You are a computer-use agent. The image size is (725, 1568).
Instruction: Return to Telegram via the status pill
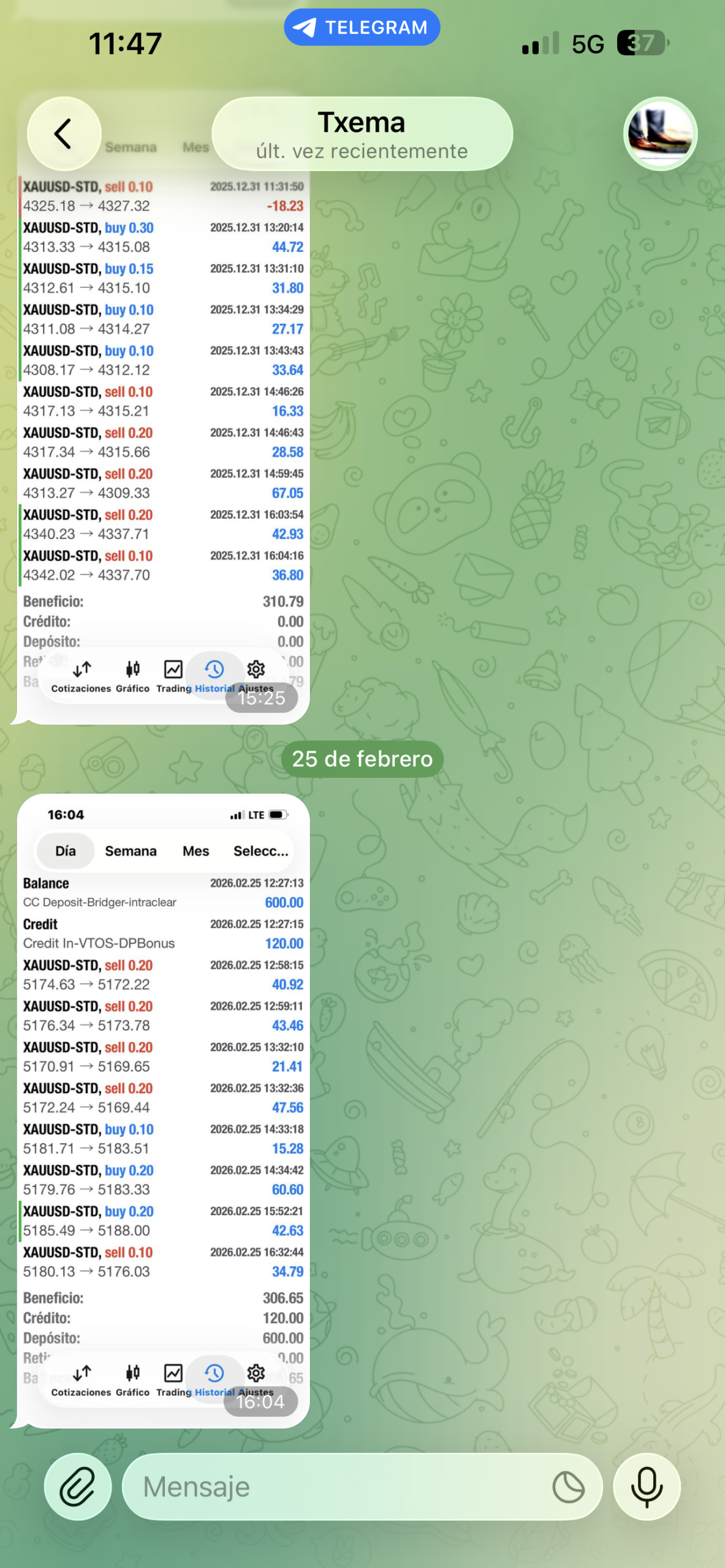pos(362,28)
